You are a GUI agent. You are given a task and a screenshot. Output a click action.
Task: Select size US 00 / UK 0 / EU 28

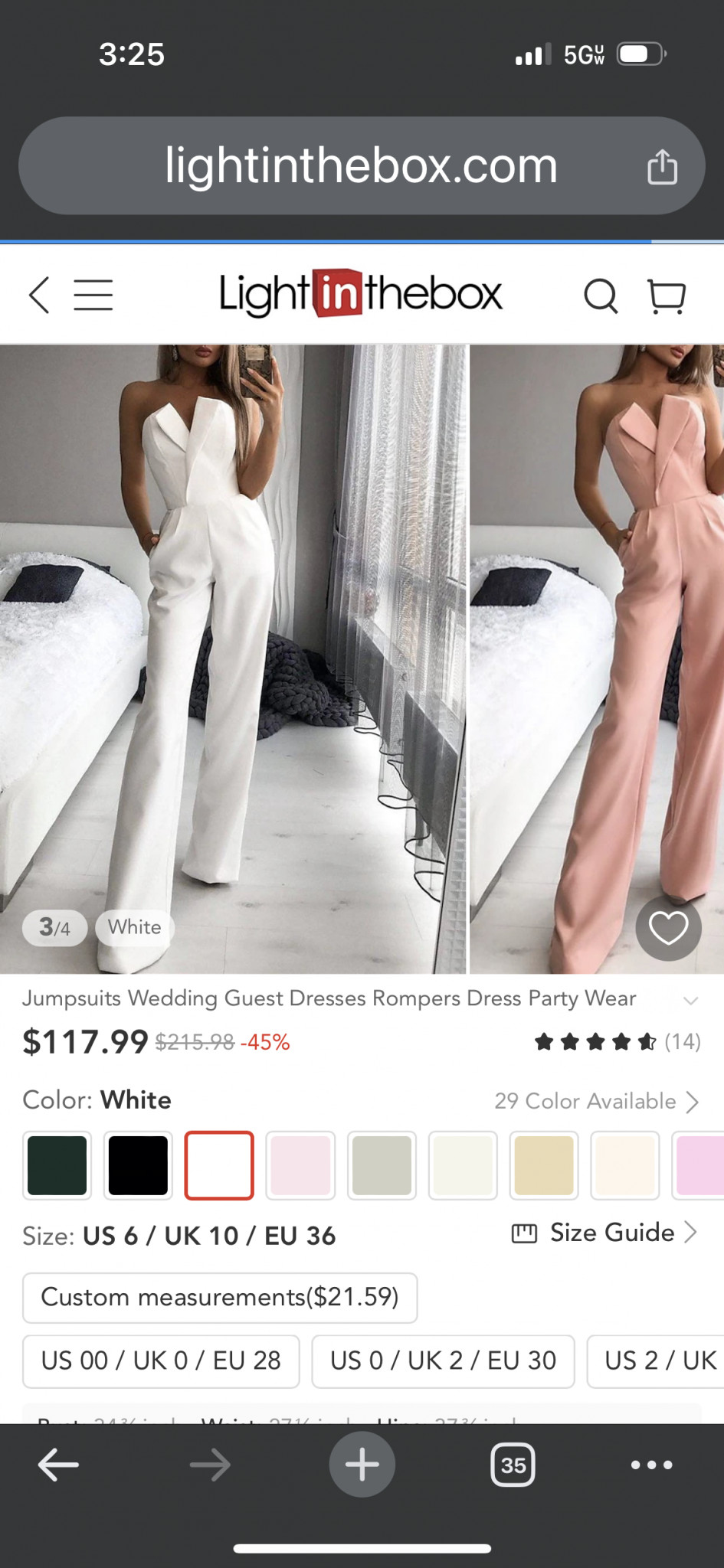click(x=161, y=1361)
